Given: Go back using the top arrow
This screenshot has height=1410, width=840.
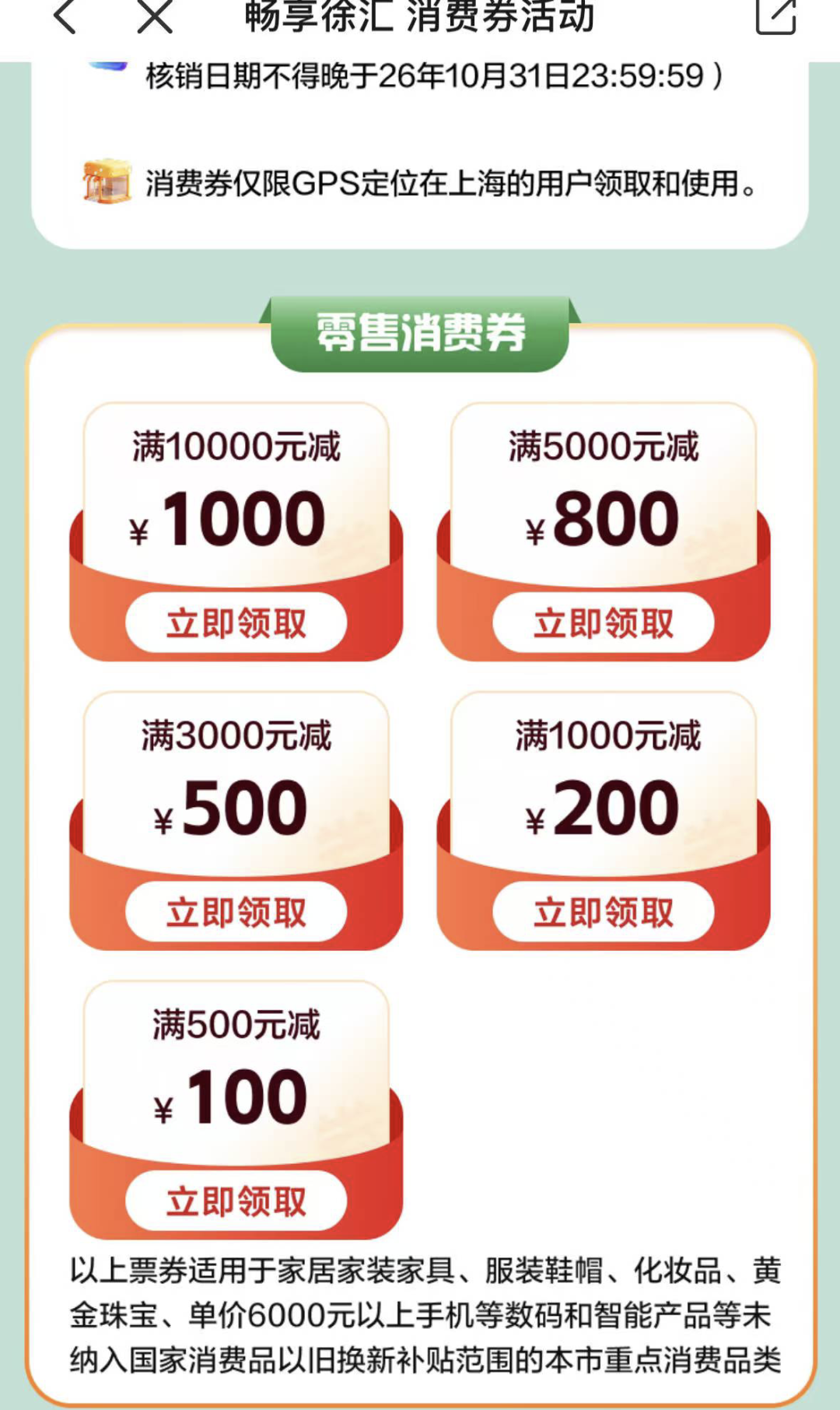Looking at the screenshot, I should point(65,16).
